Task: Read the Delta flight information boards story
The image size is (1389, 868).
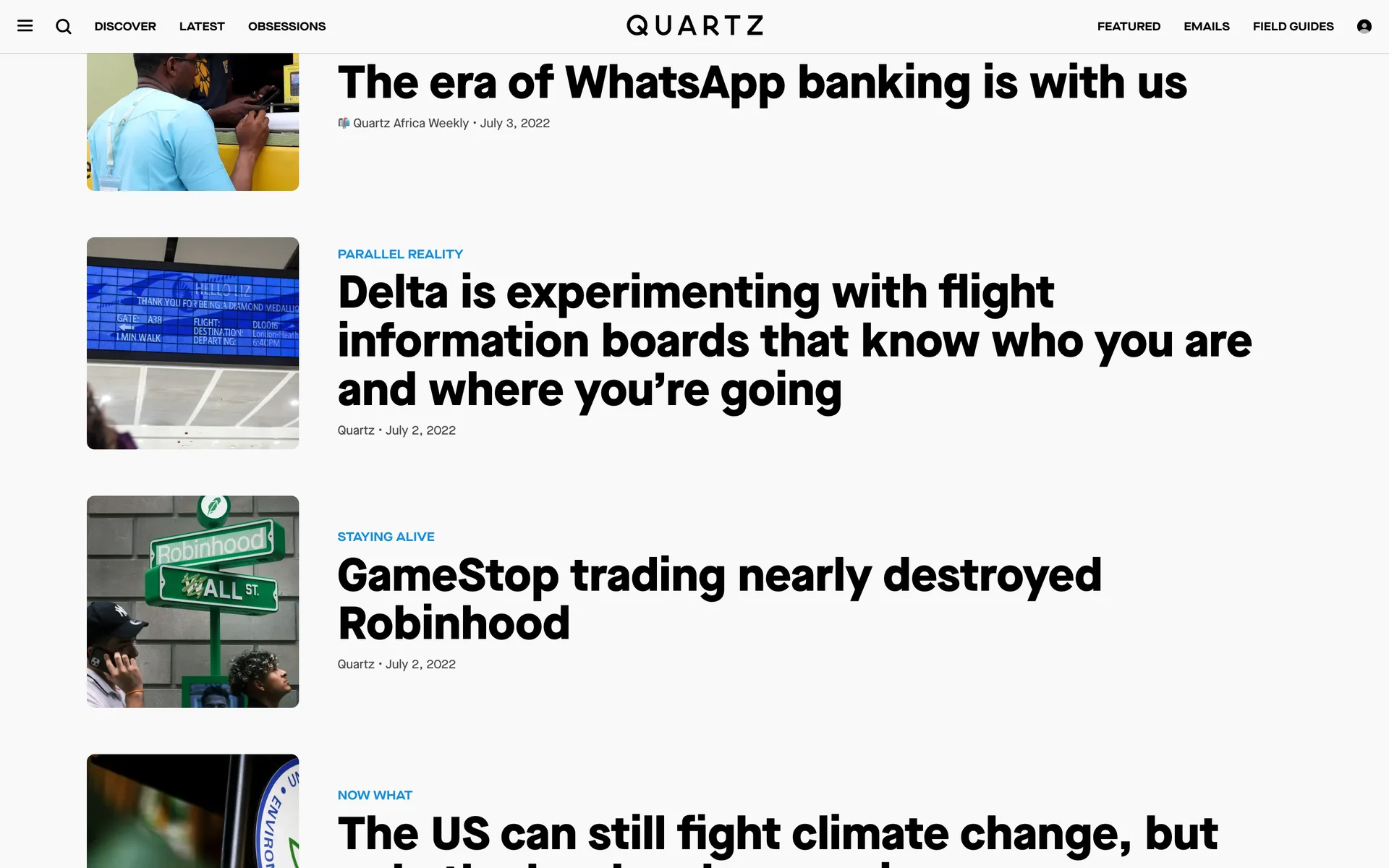Action: (794, 341)
